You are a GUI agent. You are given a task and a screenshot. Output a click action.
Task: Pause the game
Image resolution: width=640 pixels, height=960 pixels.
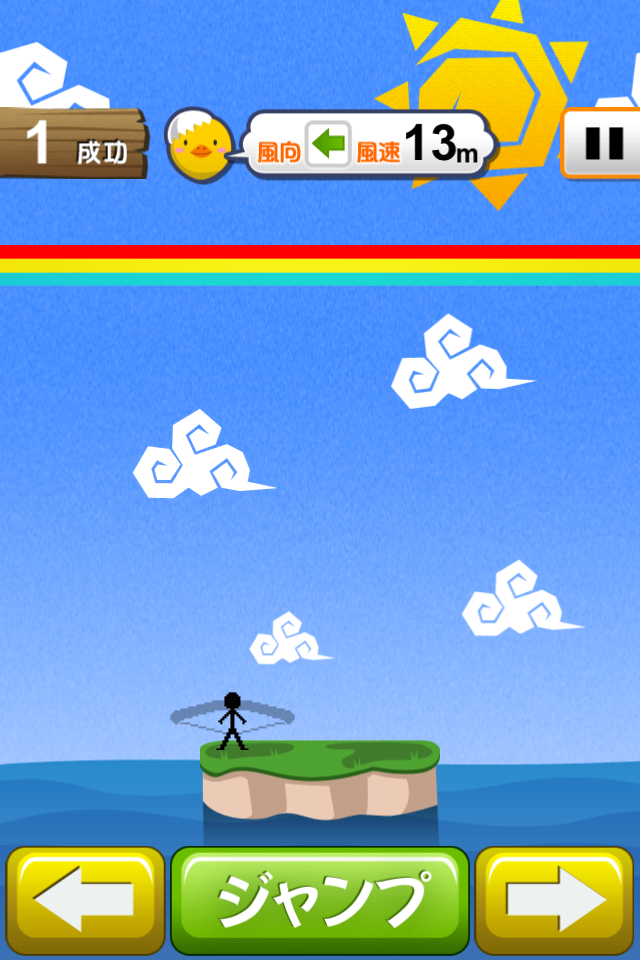click(603, 144)
